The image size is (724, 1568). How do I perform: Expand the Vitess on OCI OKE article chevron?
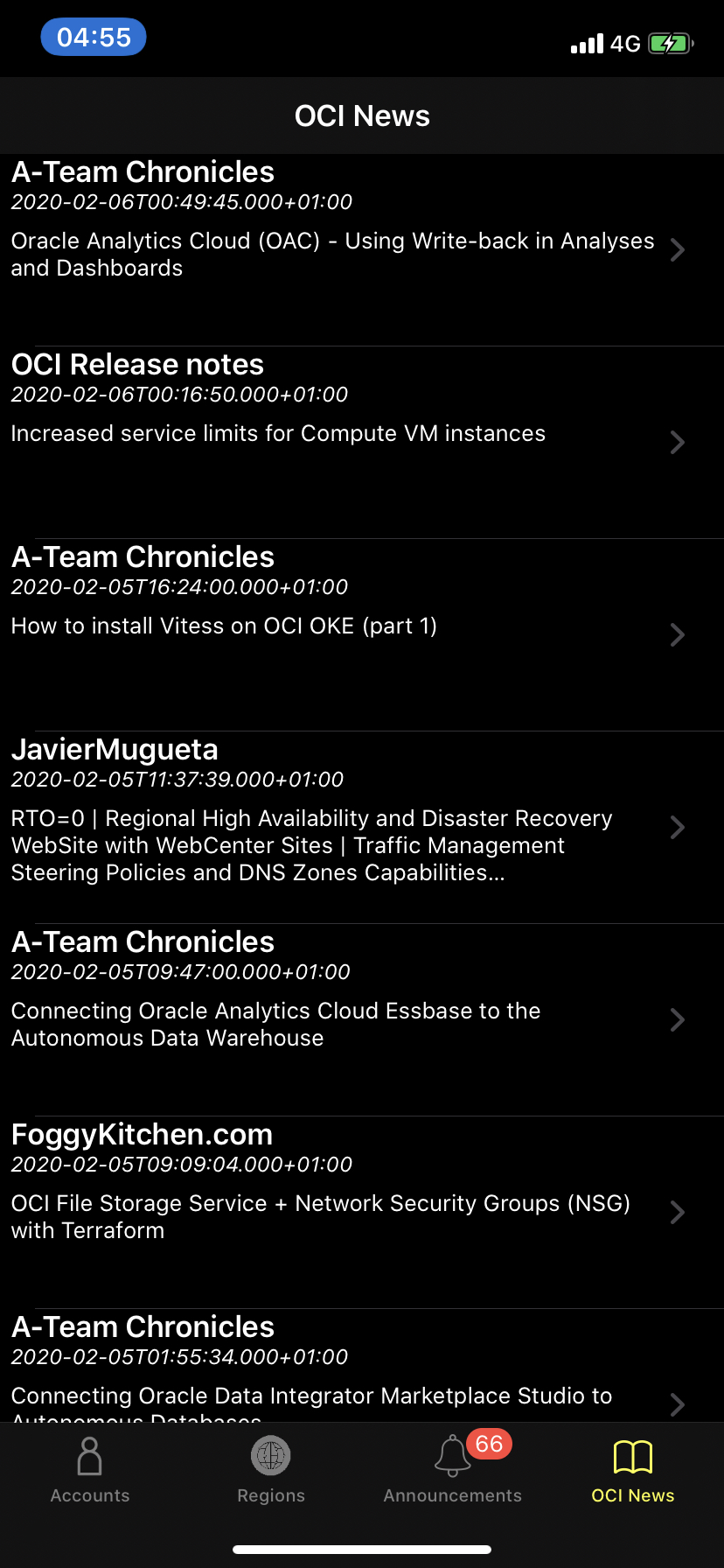pyautogui.click(x=677, y=634)
